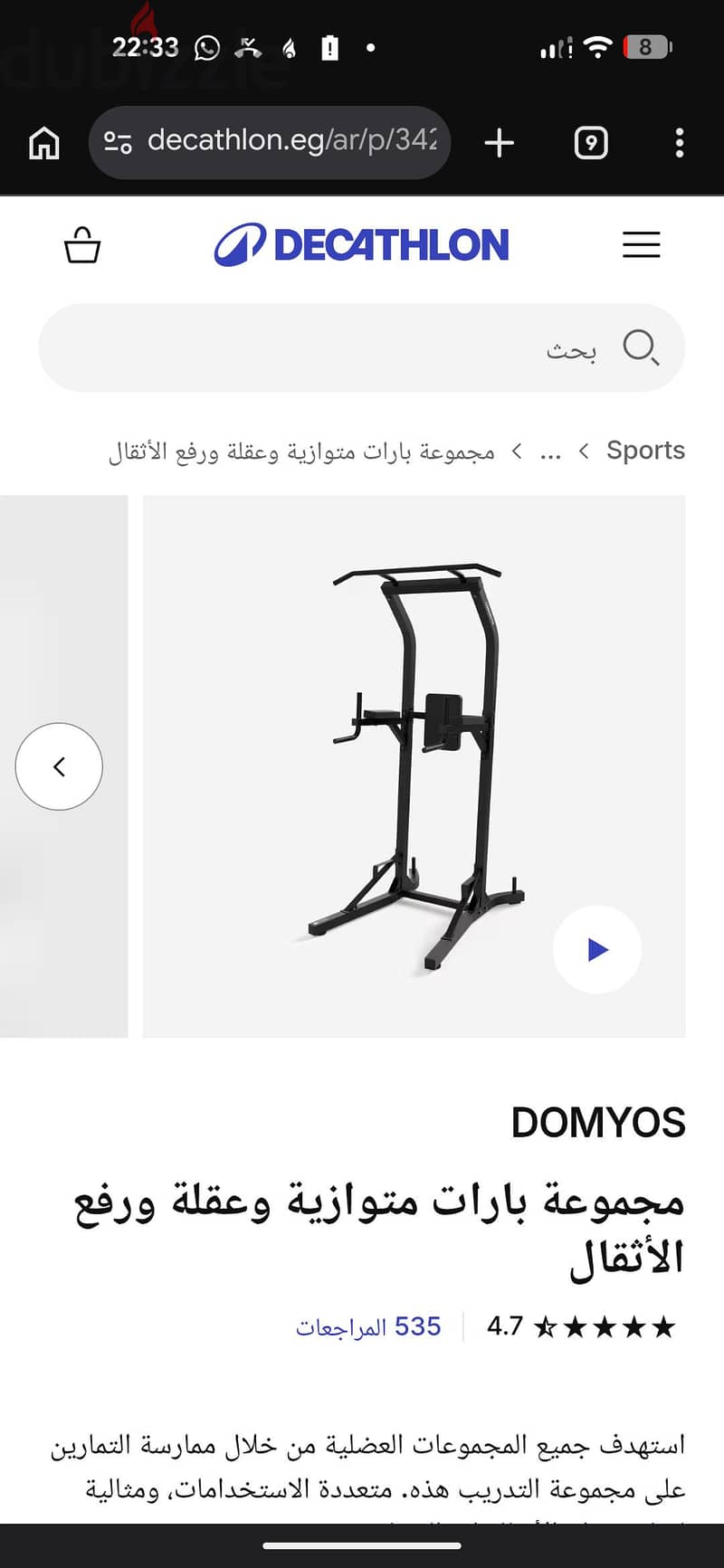Go to the Sports breadcrumb link
The image size is (724, 1568).
pos(645,450)
